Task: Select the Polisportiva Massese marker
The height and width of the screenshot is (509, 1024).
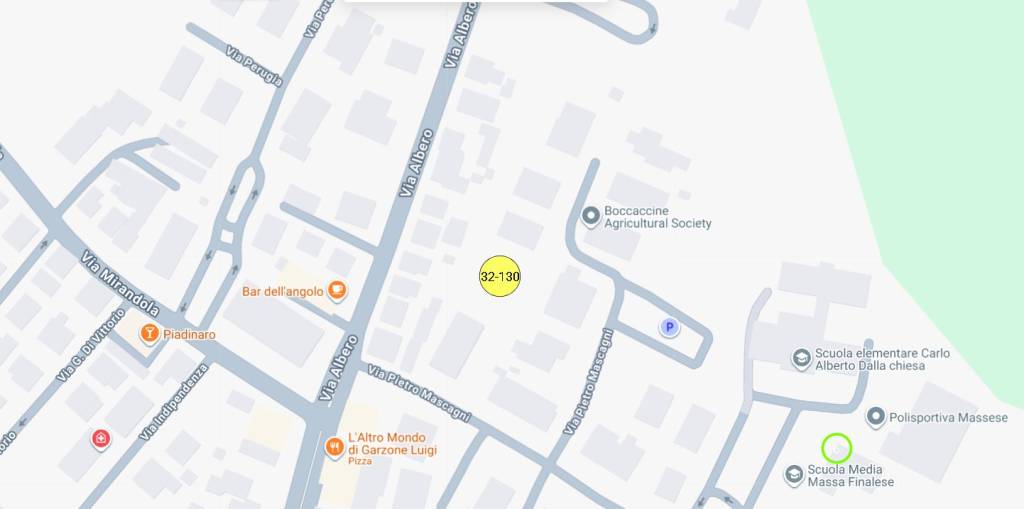Action: 876,417
